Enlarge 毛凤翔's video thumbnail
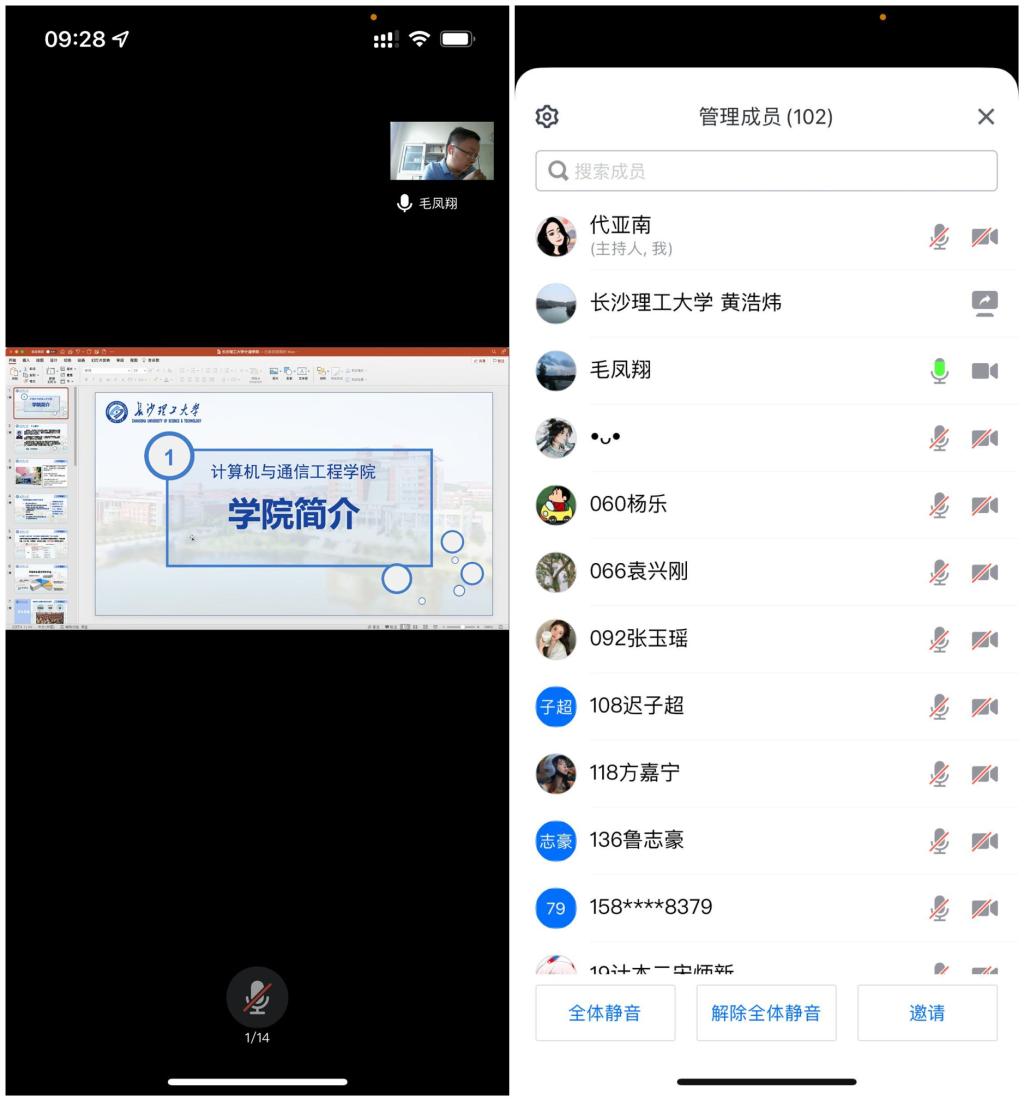 [x=442, y=151]
